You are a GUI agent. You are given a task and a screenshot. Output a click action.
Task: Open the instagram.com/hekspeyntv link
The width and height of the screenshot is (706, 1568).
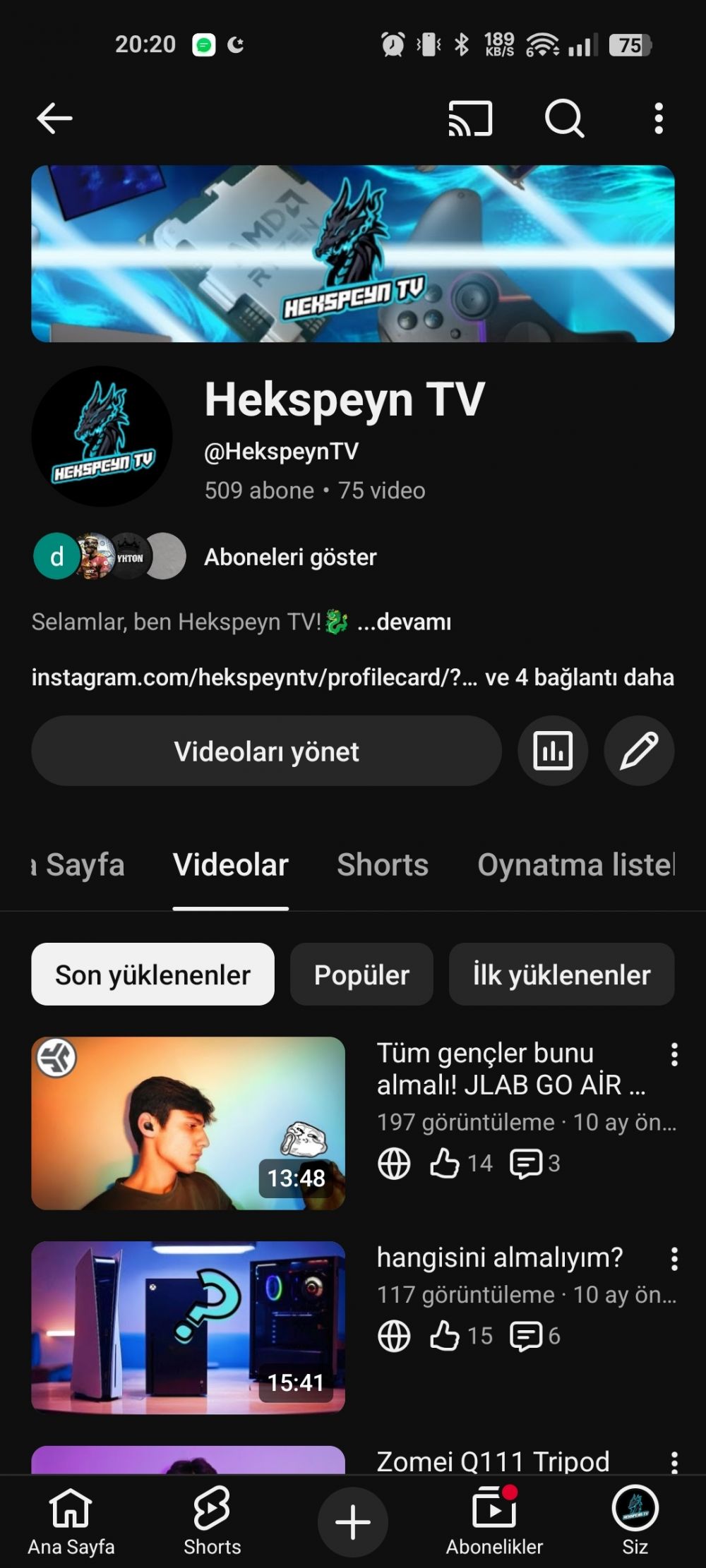pos(254,677)
